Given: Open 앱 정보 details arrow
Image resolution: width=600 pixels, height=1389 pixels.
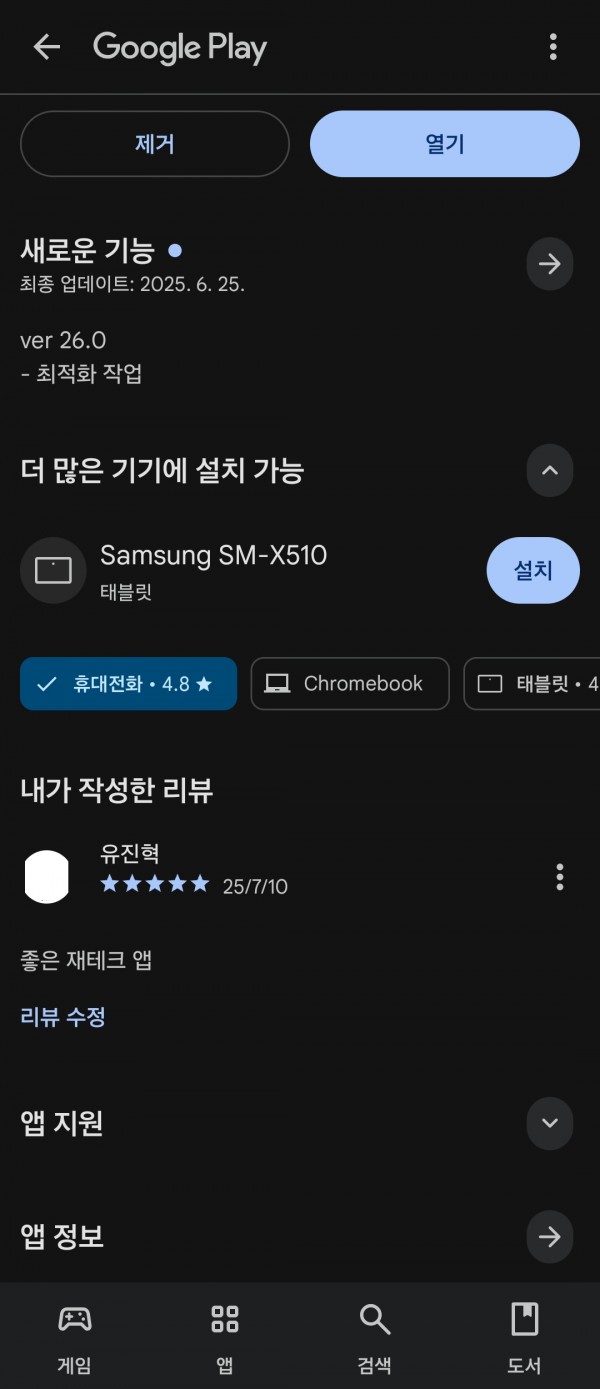Looking at the screenshot, I should tap(549, 1237).
